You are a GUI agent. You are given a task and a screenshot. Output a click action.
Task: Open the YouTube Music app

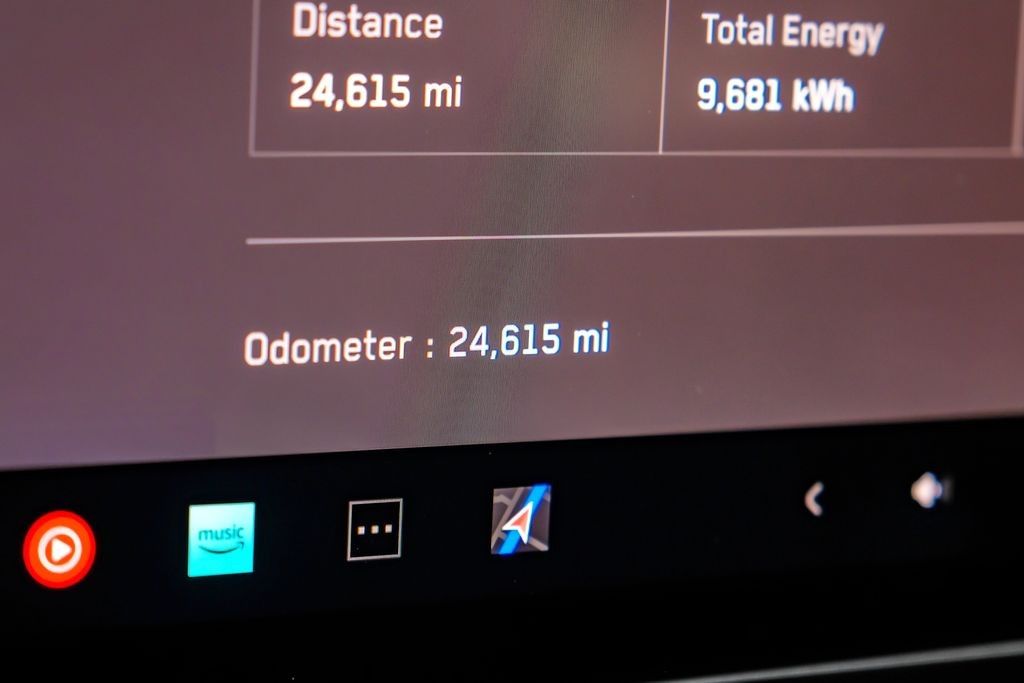click(59, 549)
